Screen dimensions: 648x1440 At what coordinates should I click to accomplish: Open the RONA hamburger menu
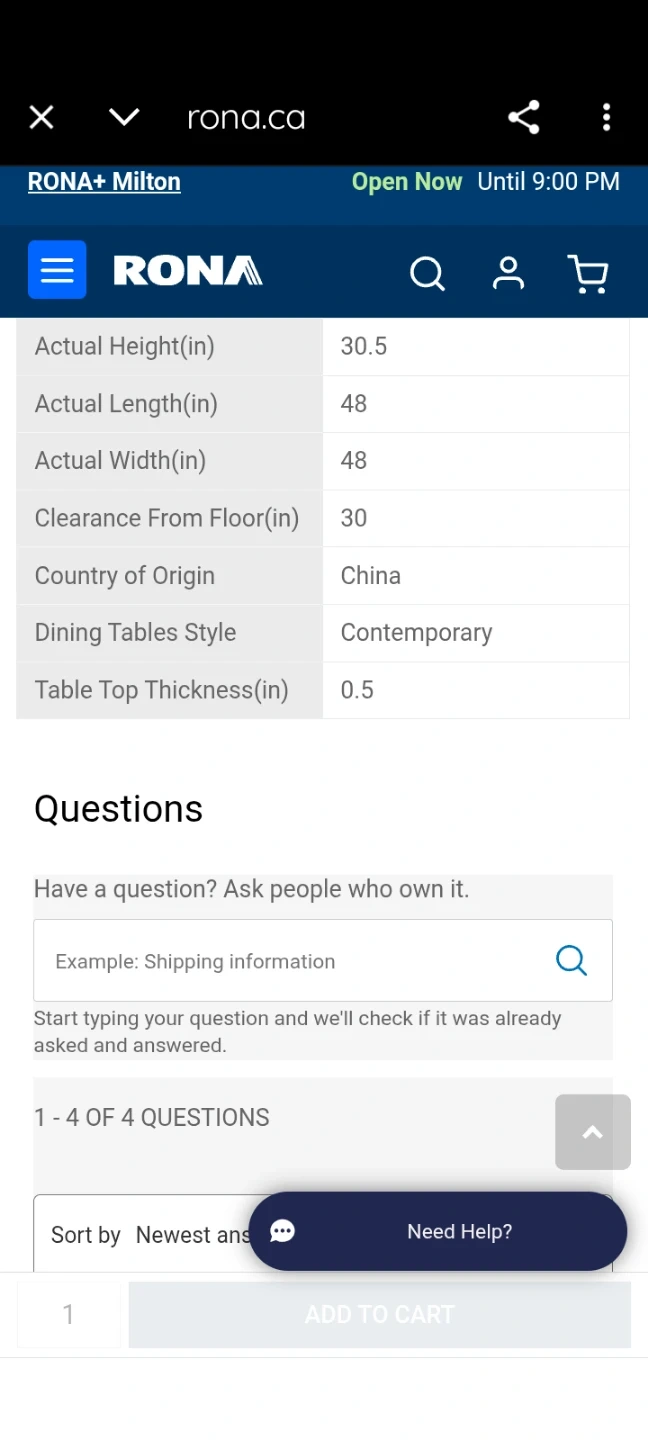(57, 270)
